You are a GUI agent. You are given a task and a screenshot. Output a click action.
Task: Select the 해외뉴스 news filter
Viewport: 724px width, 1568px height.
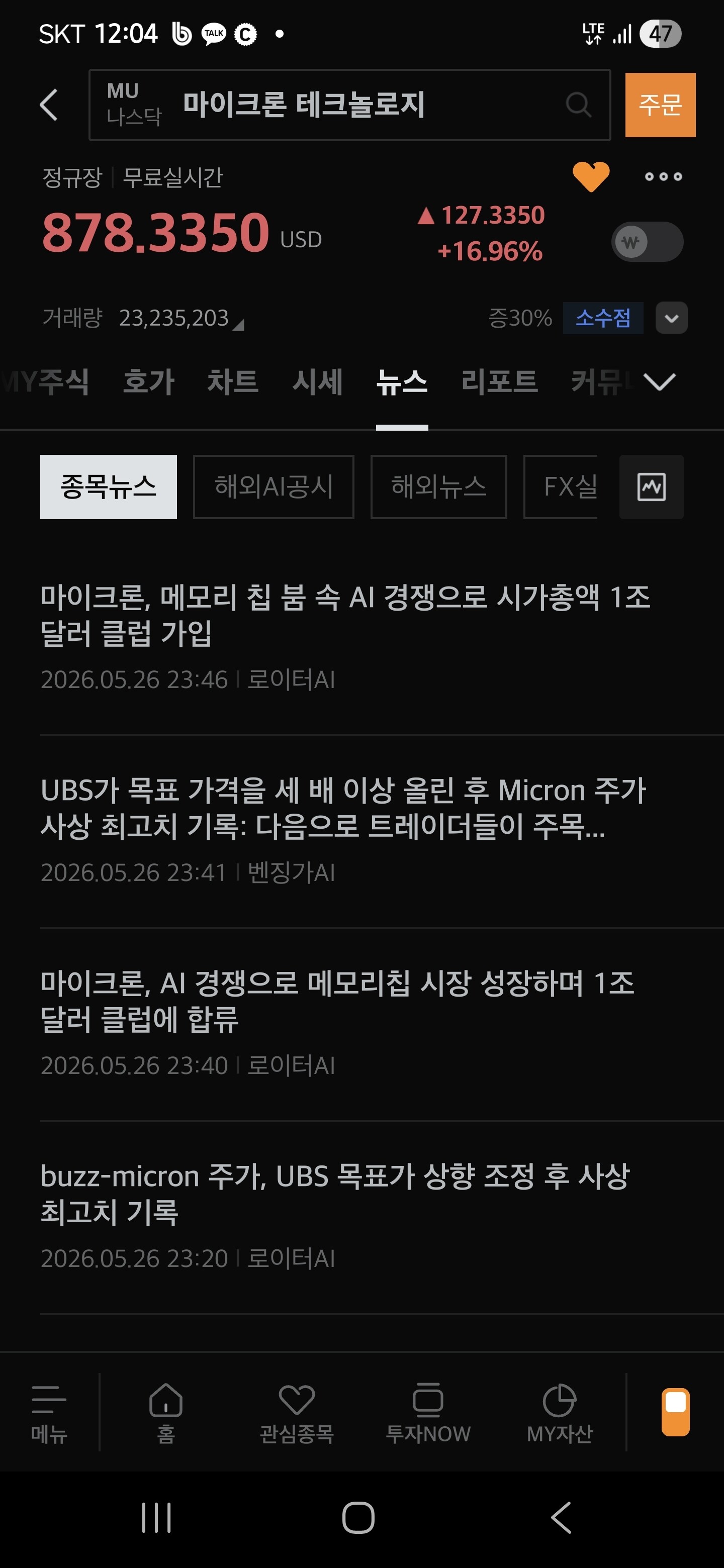(x=438, y=487)
